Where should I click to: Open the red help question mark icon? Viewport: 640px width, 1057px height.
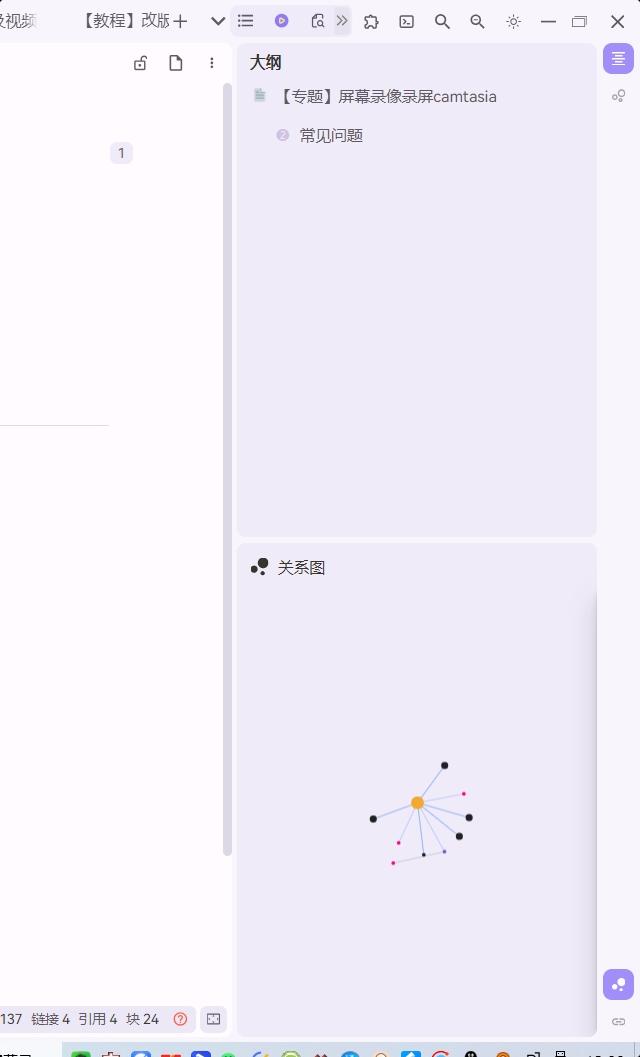[x=180, y=1019]
